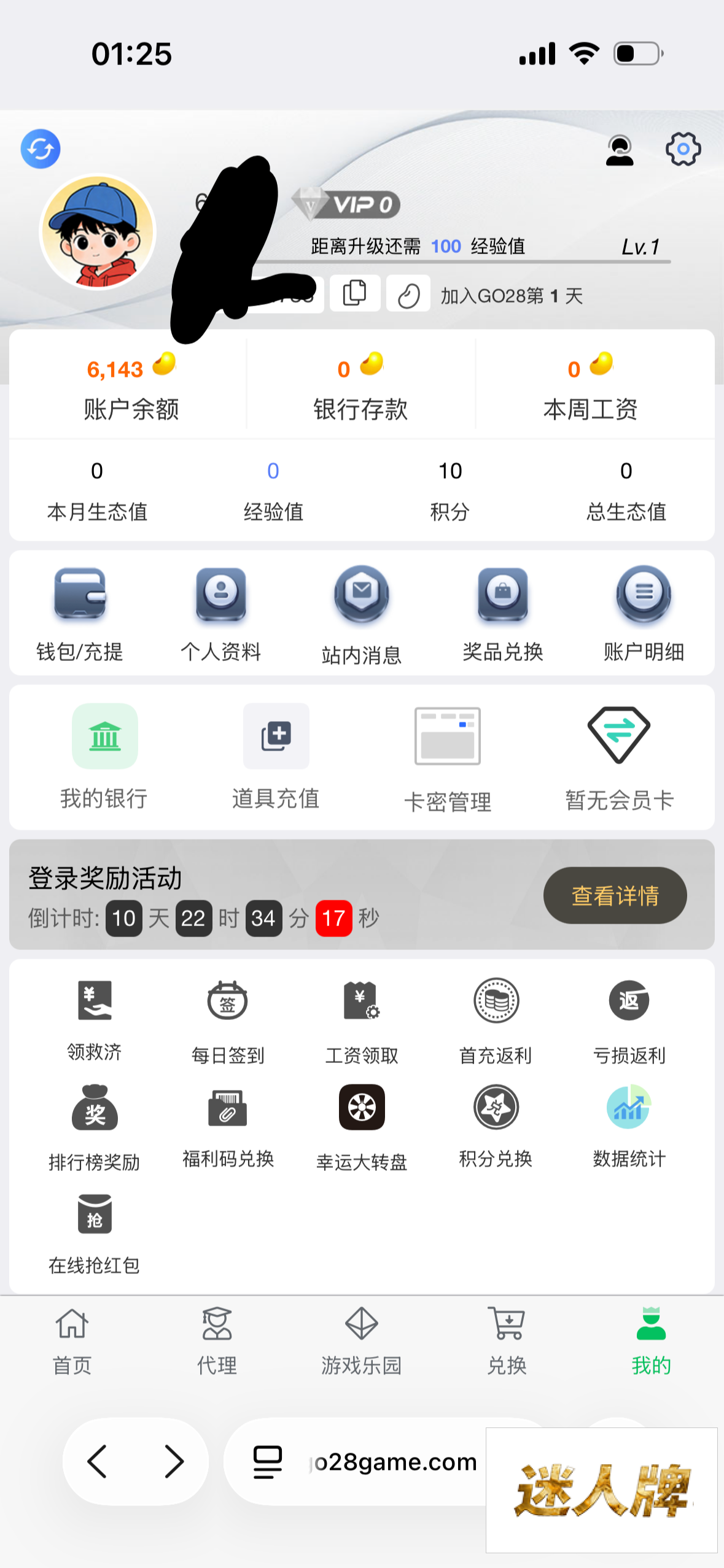The image size is (724, 1568).
Task: Open 卡密管理
Action: pos(447,757)
